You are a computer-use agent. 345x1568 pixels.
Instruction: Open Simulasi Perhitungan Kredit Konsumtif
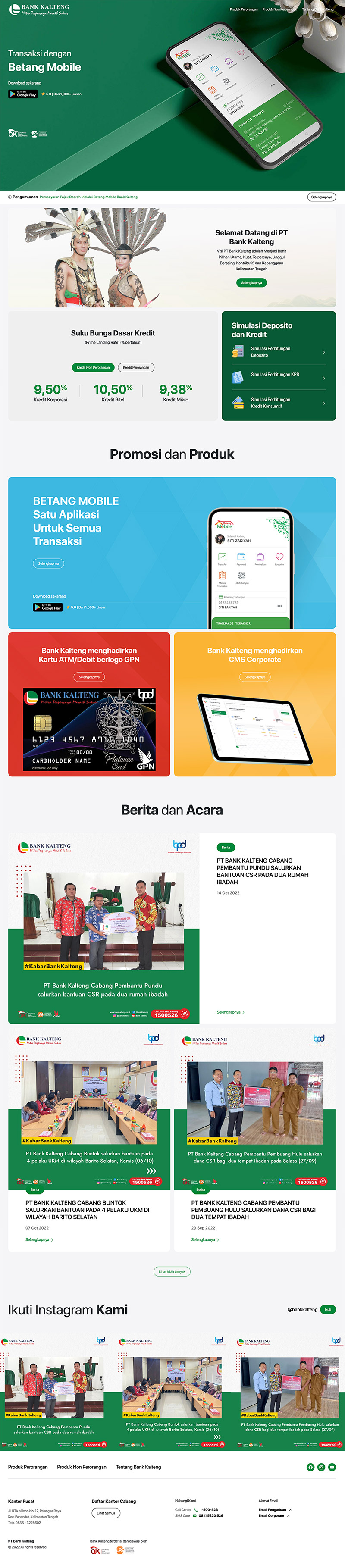279,403
